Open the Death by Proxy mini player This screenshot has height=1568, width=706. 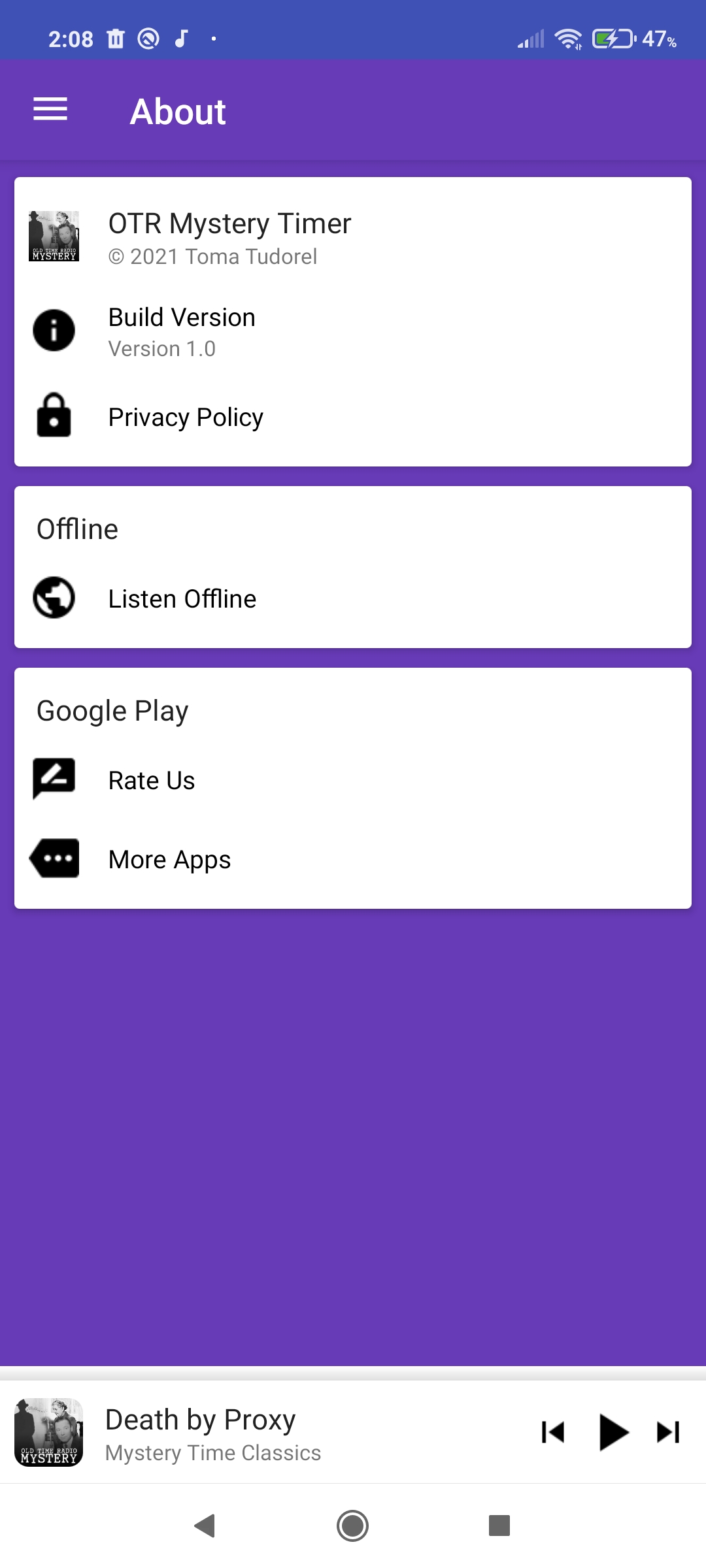[x=261, y=1432]
